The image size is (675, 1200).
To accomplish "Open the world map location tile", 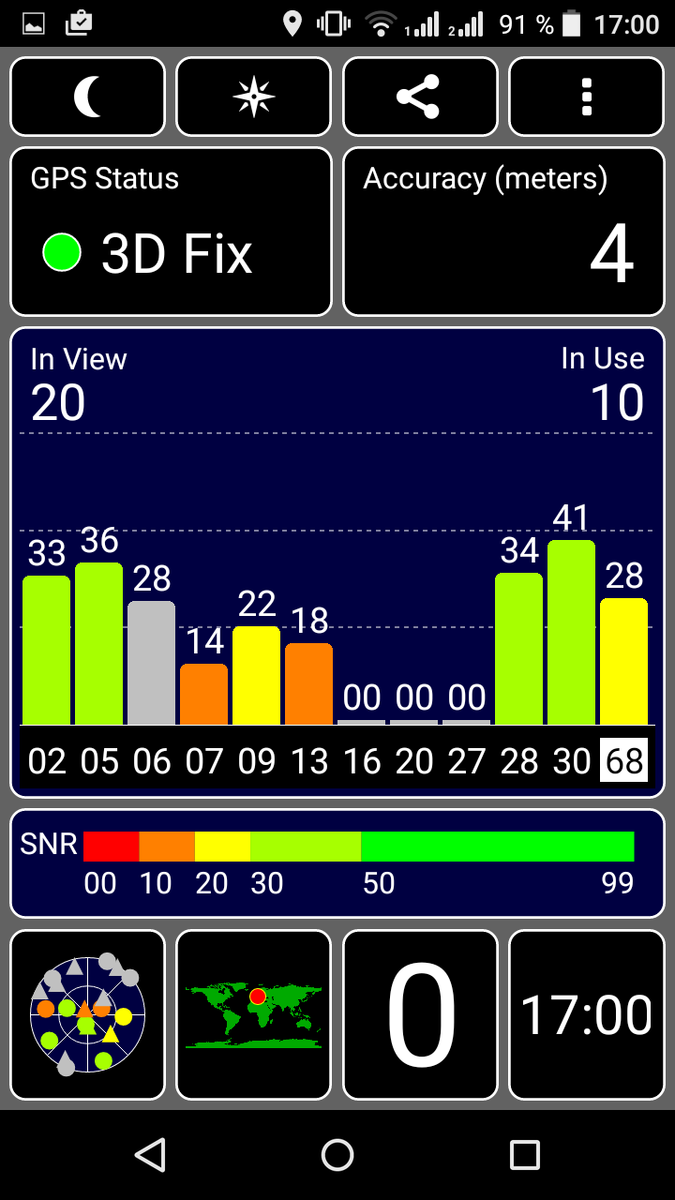I will click(x=253, y=1015).
